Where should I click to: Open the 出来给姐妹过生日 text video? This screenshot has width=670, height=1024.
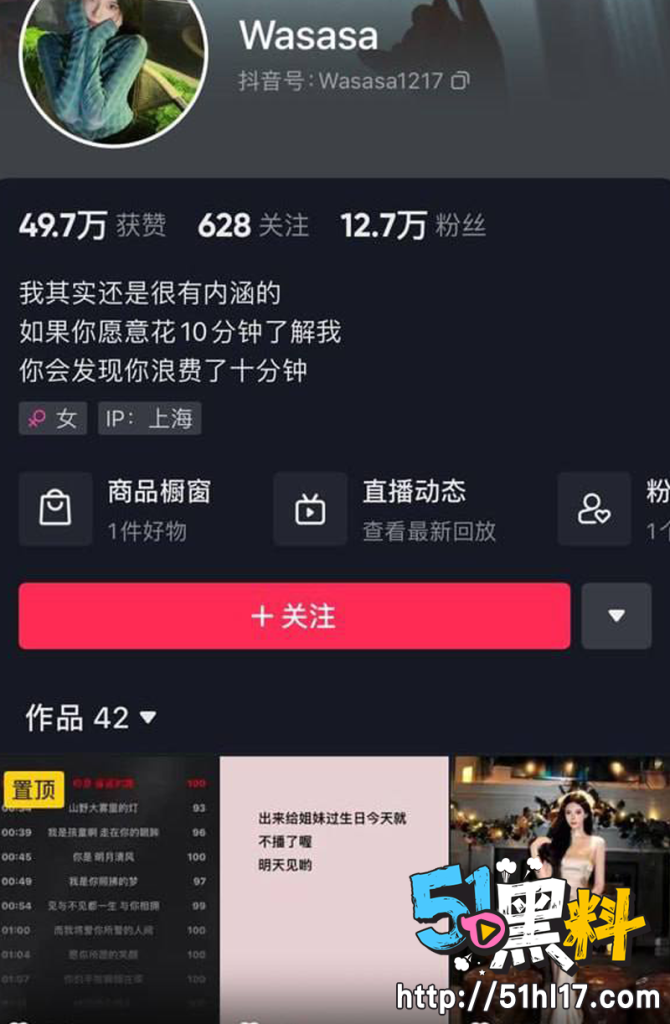pos(334,890)
